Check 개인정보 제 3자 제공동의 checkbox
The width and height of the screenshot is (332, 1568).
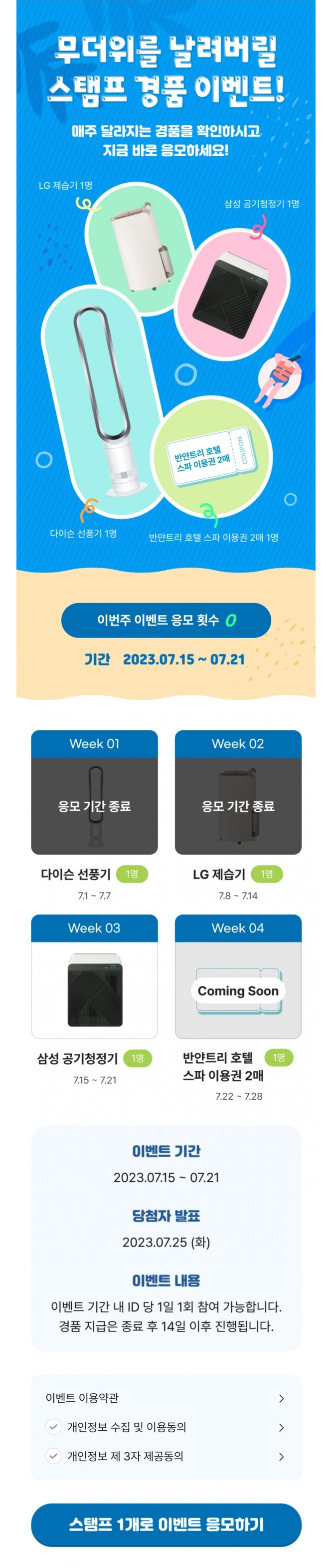tap(53, 1456)
